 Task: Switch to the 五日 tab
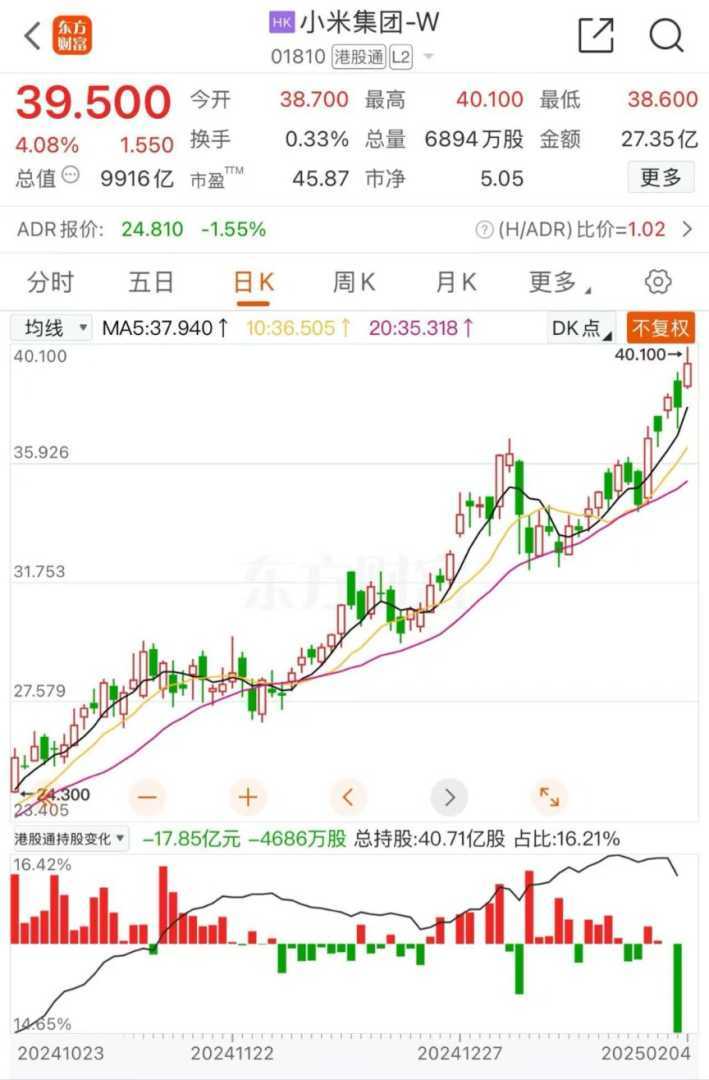(151, 283)
